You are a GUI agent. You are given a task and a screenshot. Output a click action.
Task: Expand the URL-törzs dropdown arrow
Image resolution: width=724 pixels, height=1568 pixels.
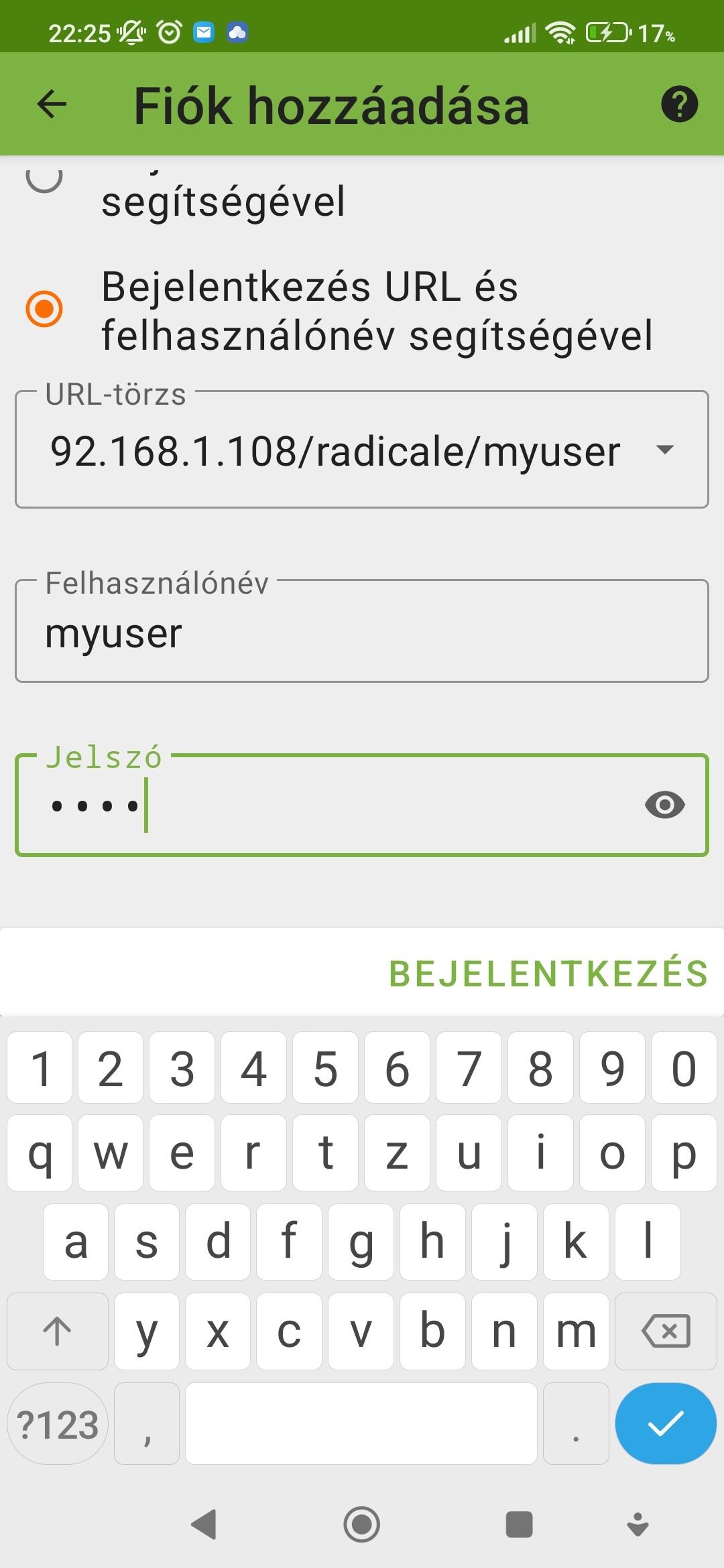pos(664,450)
